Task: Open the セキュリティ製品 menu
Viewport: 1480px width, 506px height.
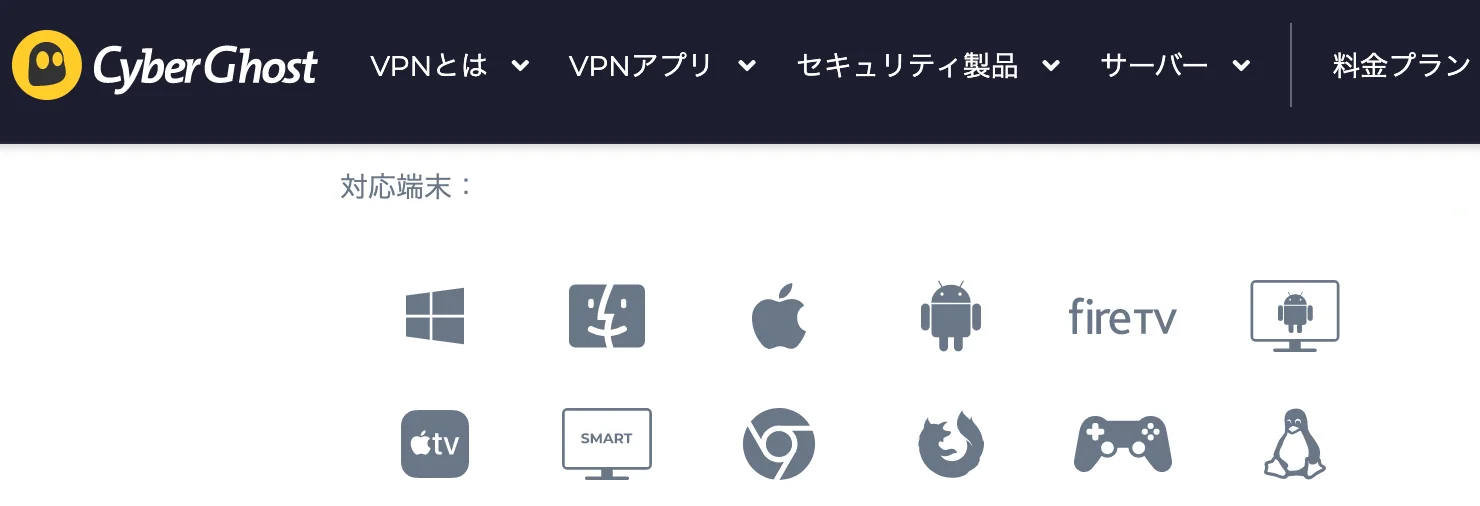Action: coord(928,66)
